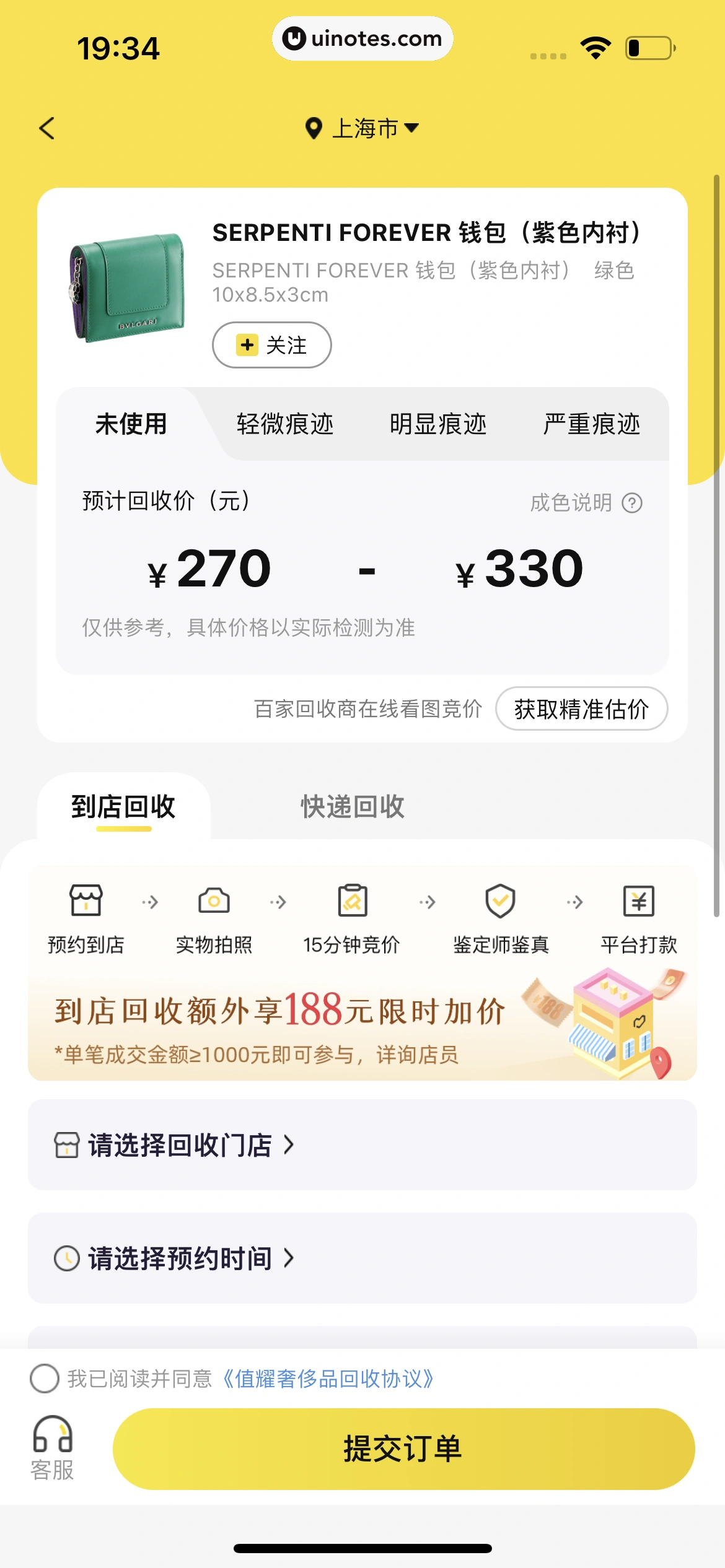The height and width of the screenshot is (1568, 725).
Task: Select the 未使用 condition tab
Action: [x=131, y=424]
